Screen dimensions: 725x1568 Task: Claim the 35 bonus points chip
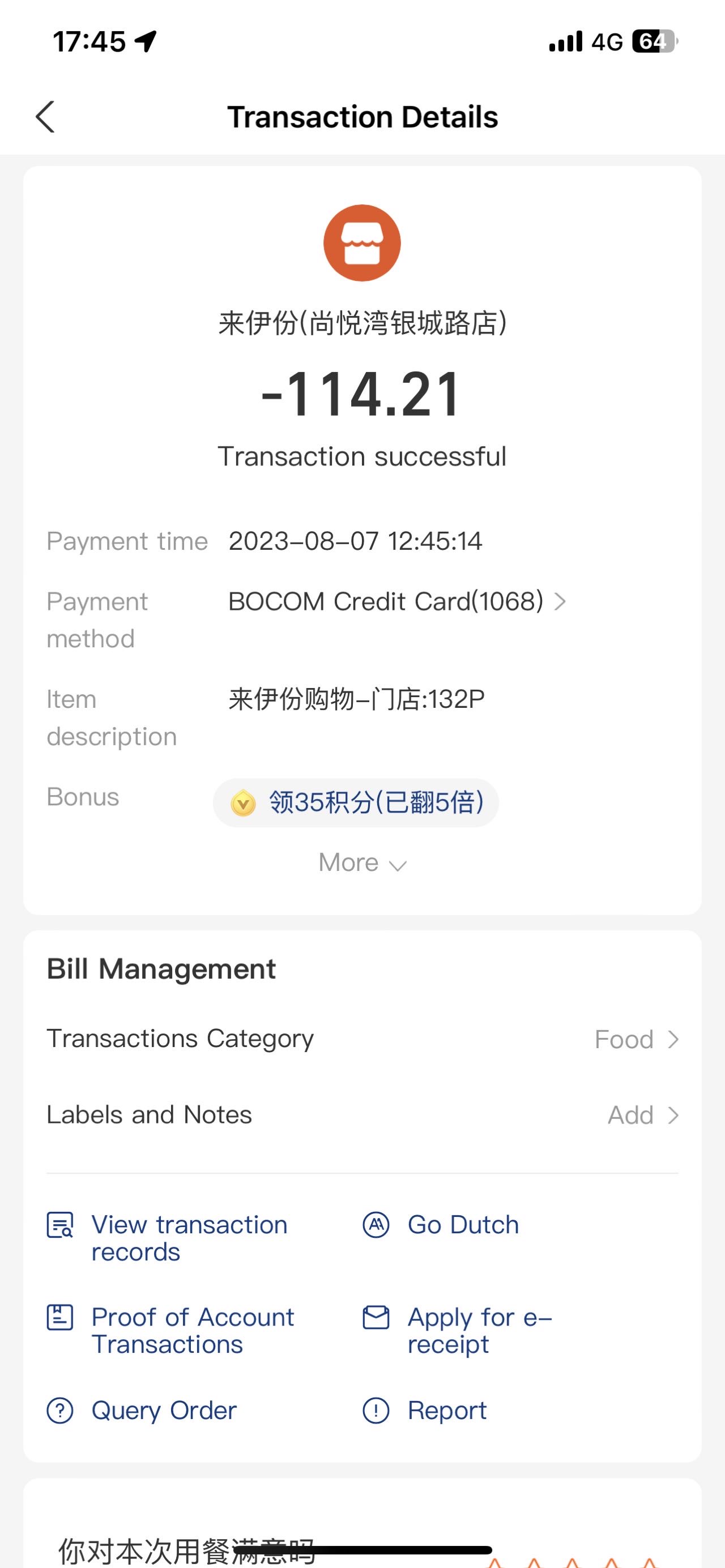tap(356, 802)
